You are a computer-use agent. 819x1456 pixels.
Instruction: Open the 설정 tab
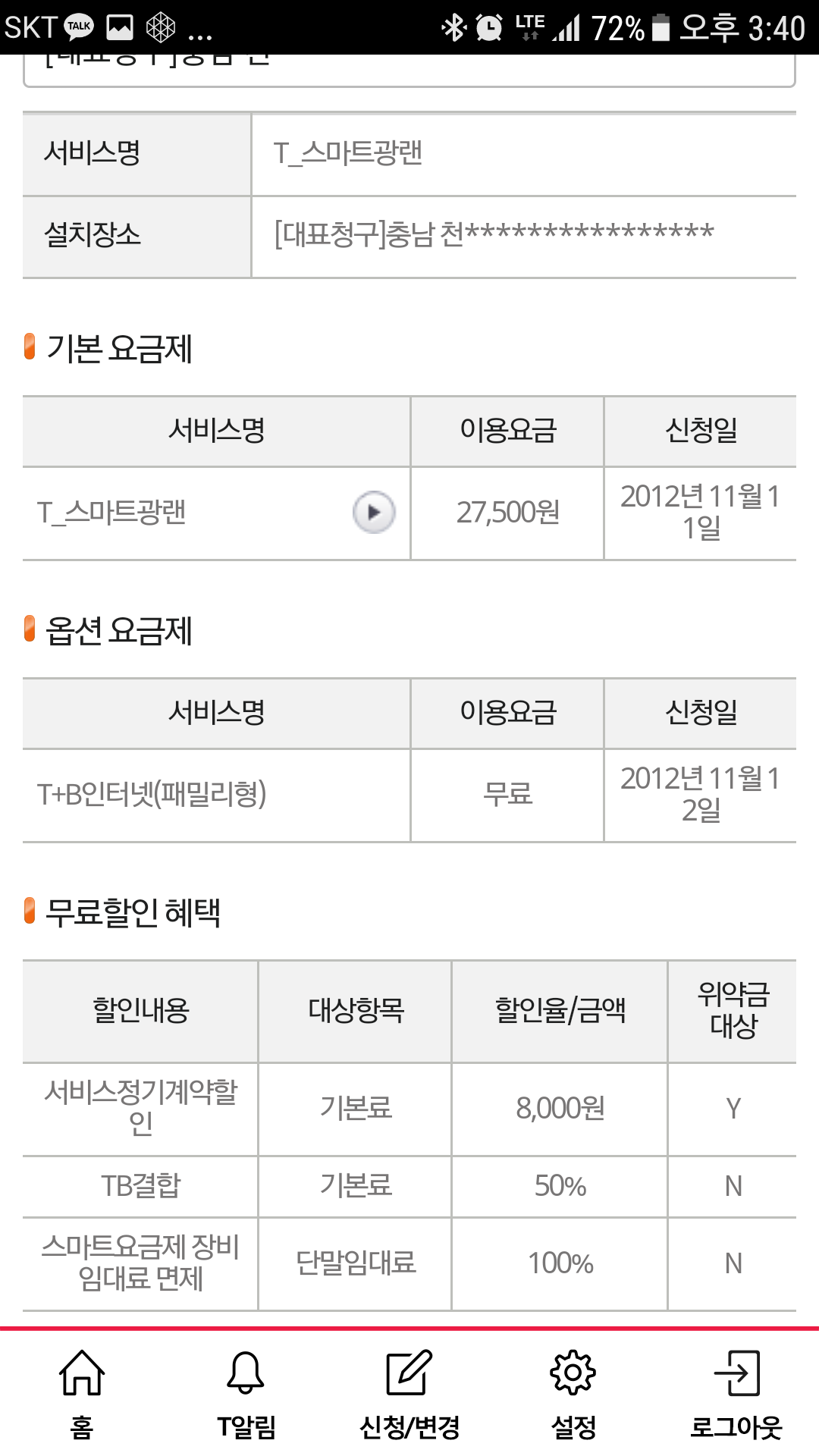click(573, 1394)
